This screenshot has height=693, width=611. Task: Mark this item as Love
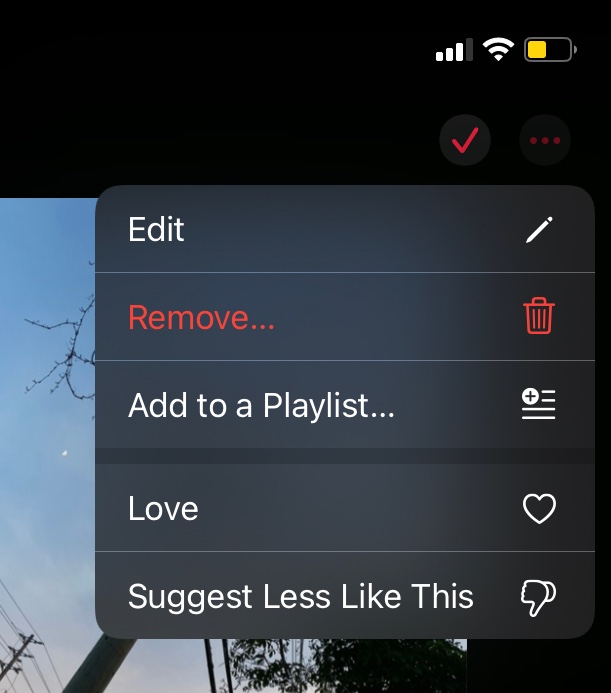point(340,509)
